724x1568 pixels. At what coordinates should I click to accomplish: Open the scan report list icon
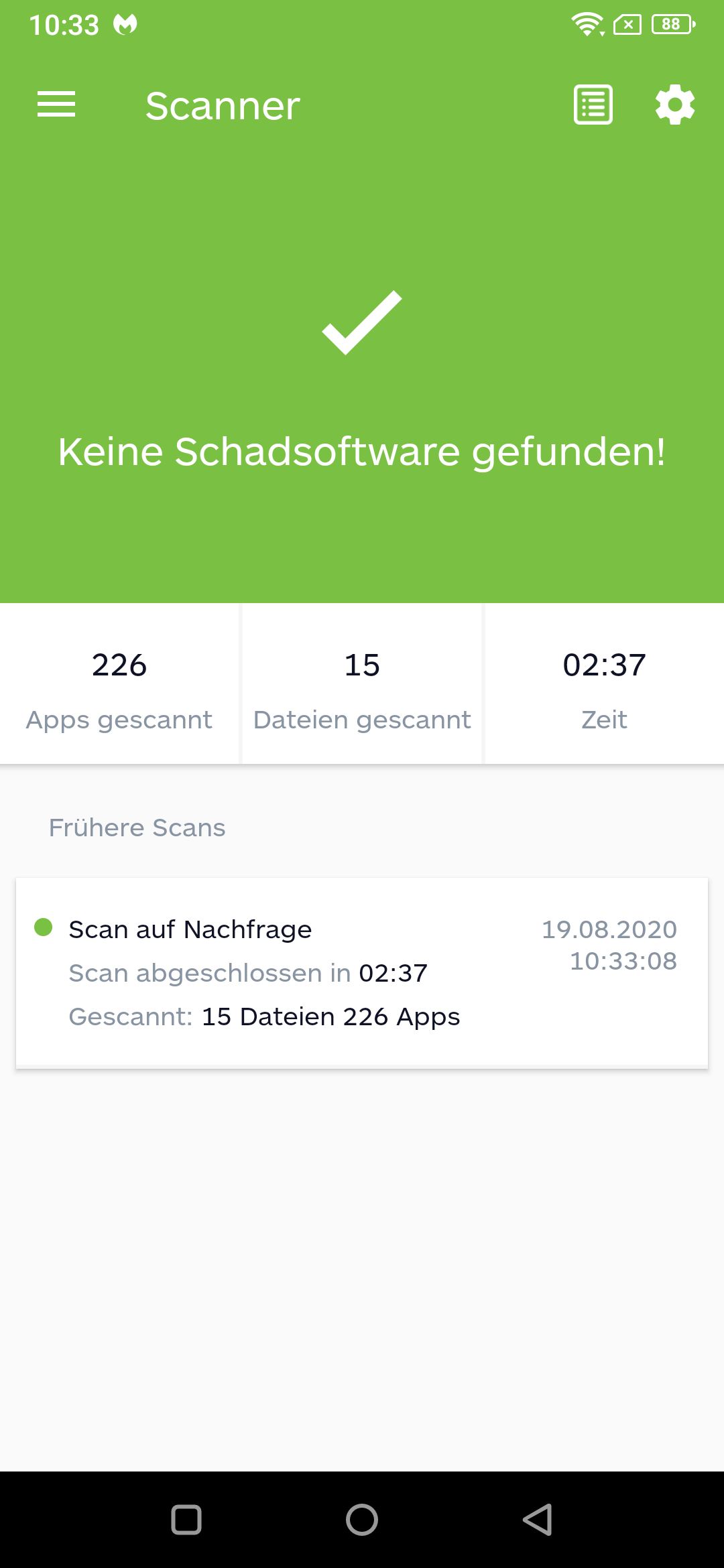(593, 105)
